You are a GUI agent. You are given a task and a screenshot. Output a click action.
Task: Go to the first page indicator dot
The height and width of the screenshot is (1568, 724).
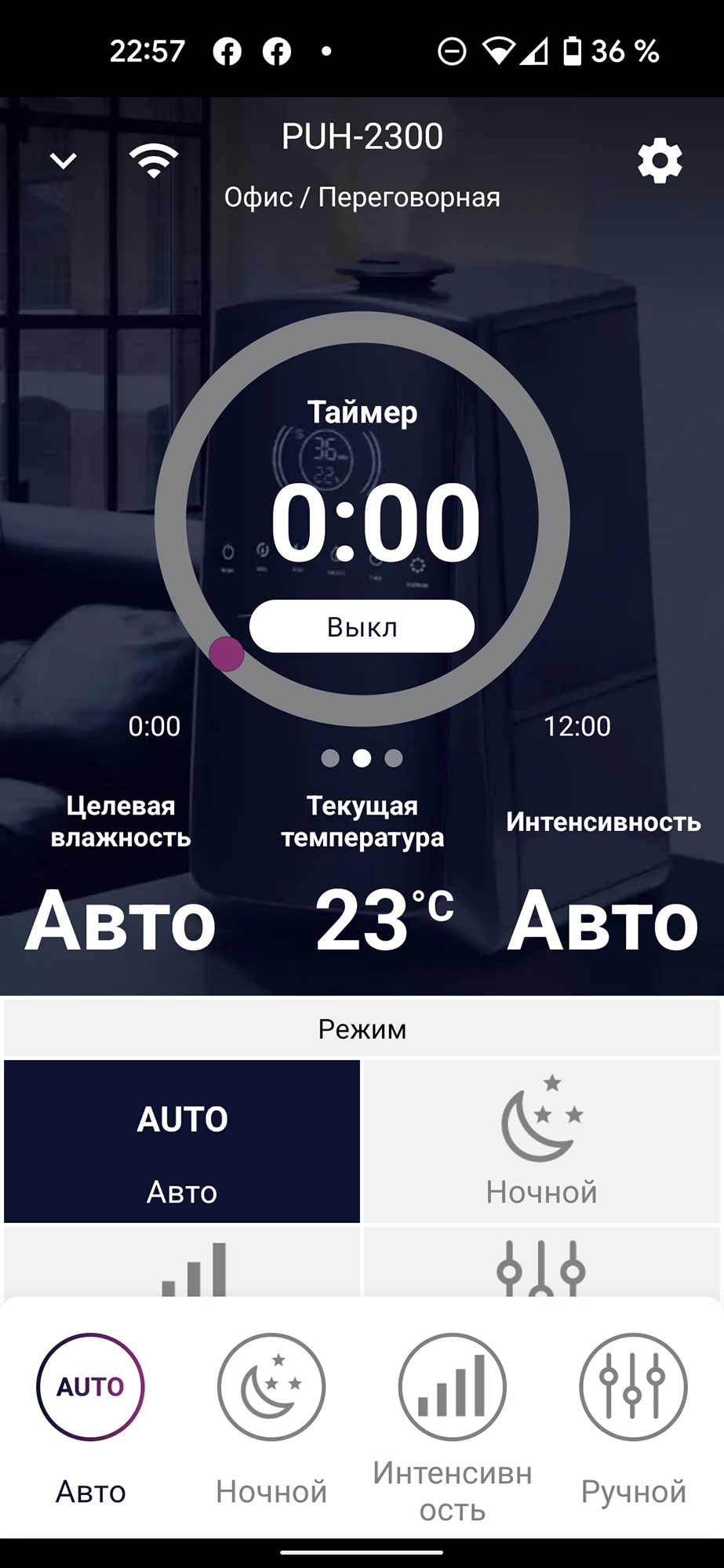click(330, 758)
